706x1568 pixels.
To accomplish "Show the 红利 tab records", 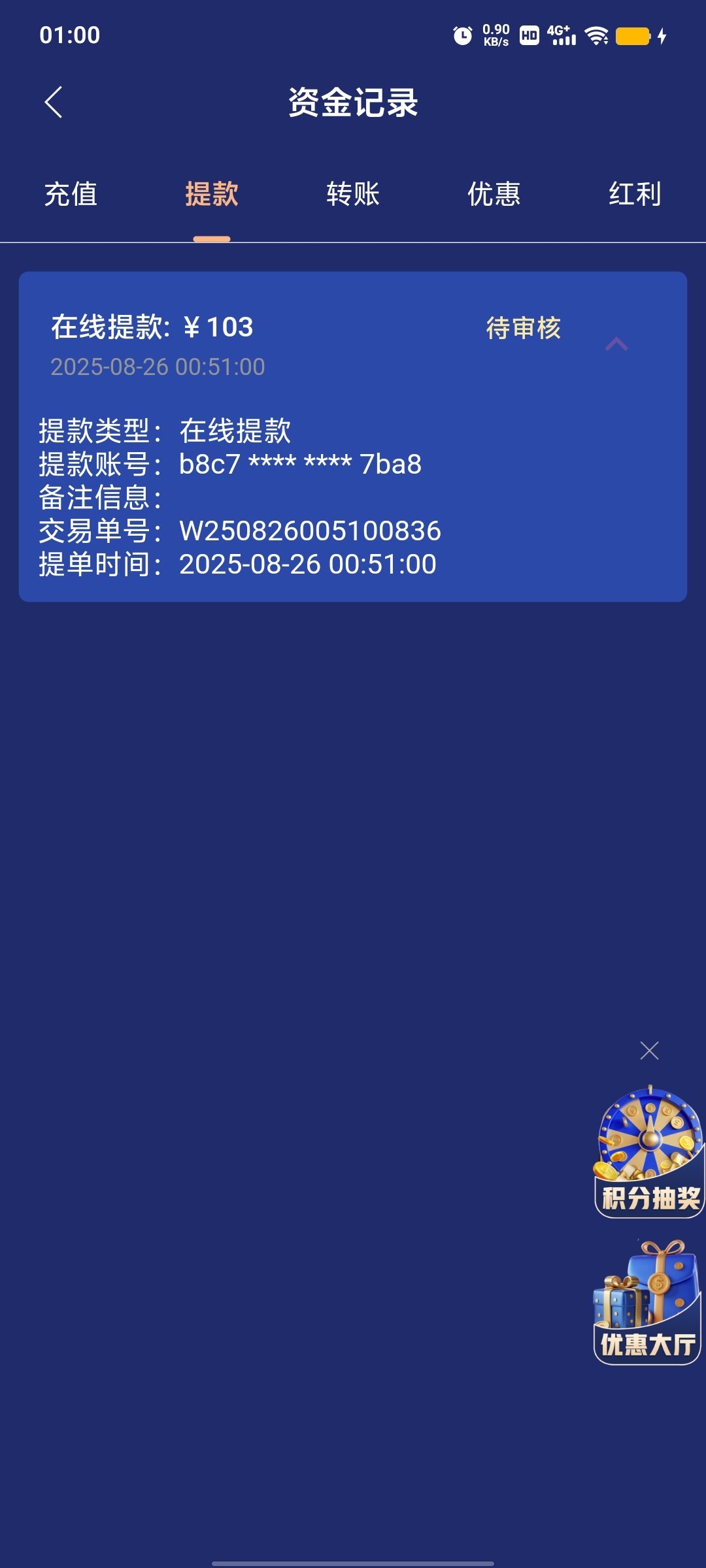I will click(x=635, y=195).
